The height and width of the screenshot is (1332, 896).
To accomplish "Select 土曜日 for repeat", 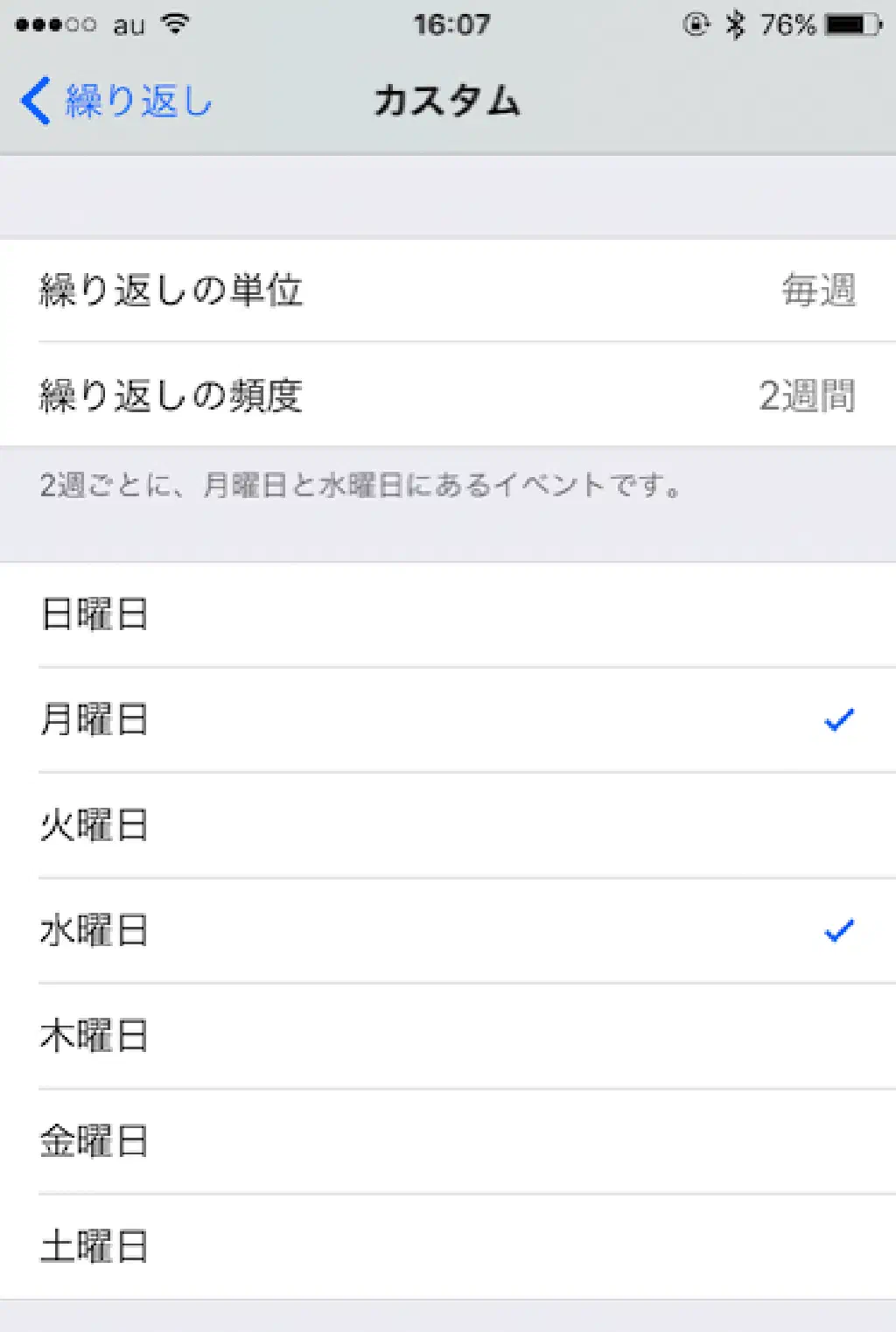I will [448, 1246].
